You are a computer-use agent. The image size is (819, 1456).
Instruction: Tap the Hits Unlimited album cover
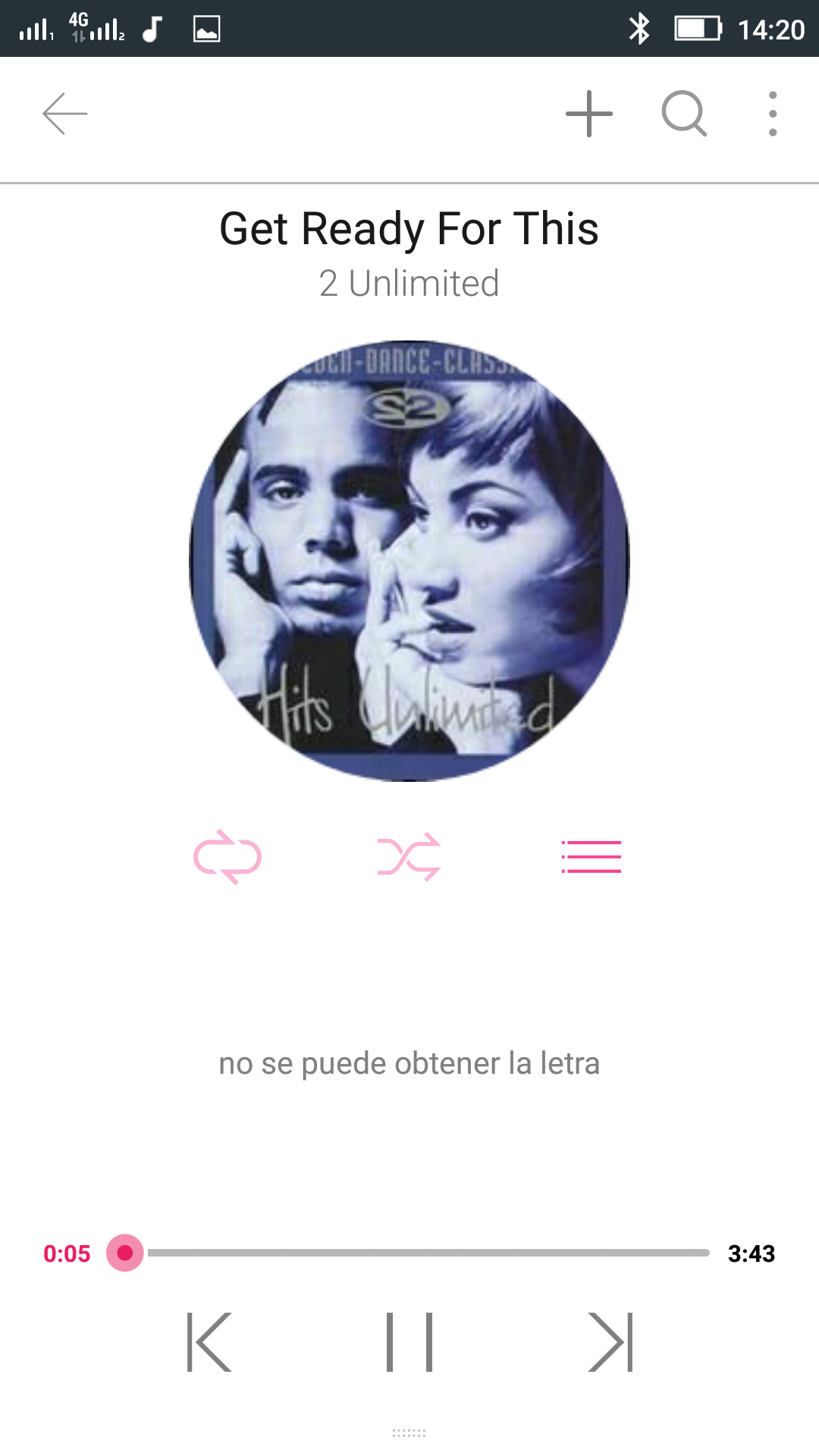pos(409,561)
